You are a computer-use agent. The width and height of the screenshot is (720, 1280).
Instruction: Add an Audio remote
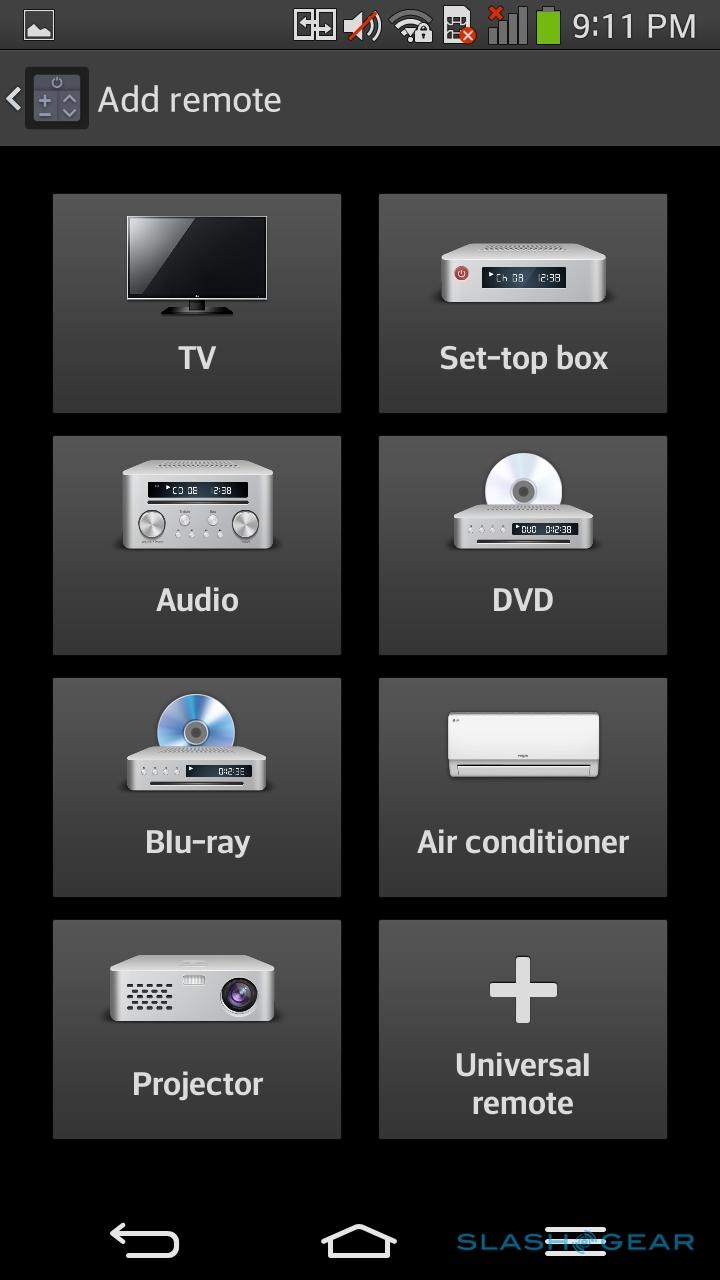click(197, 545)
